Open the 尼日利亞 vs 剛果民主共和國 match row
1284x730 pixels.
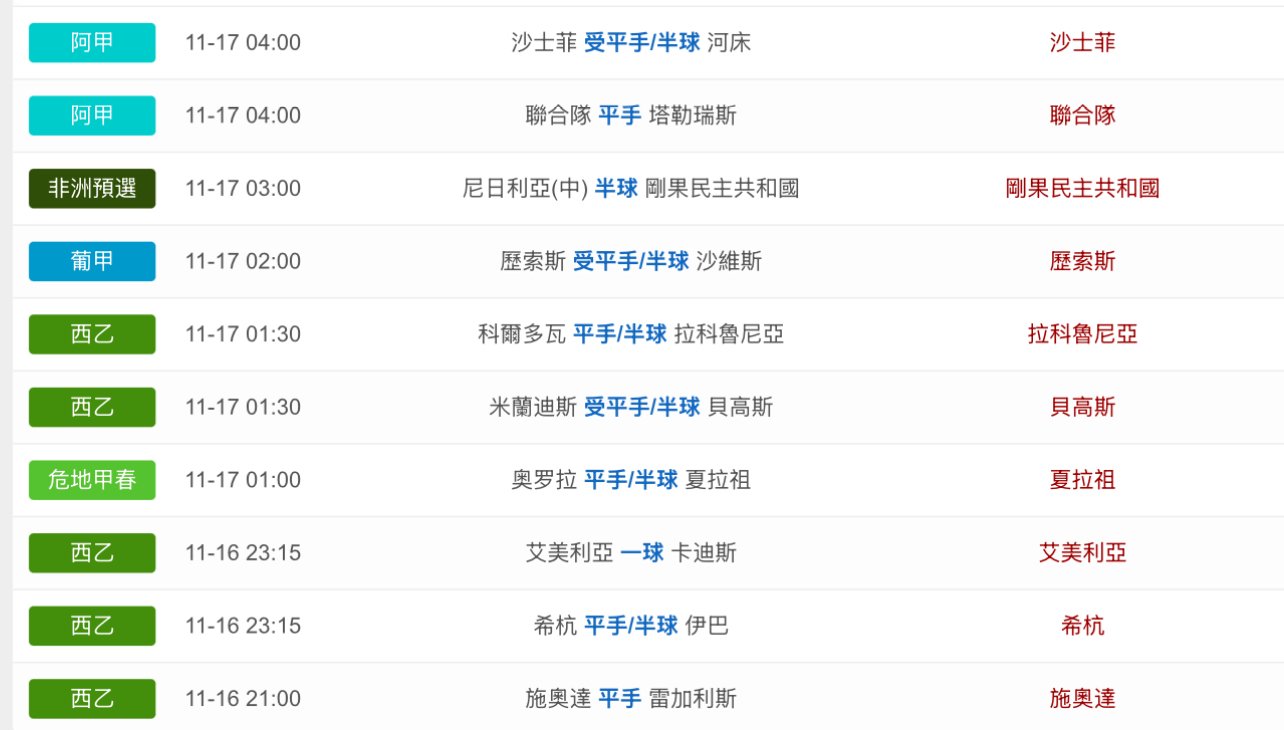[x=631, y=189]
